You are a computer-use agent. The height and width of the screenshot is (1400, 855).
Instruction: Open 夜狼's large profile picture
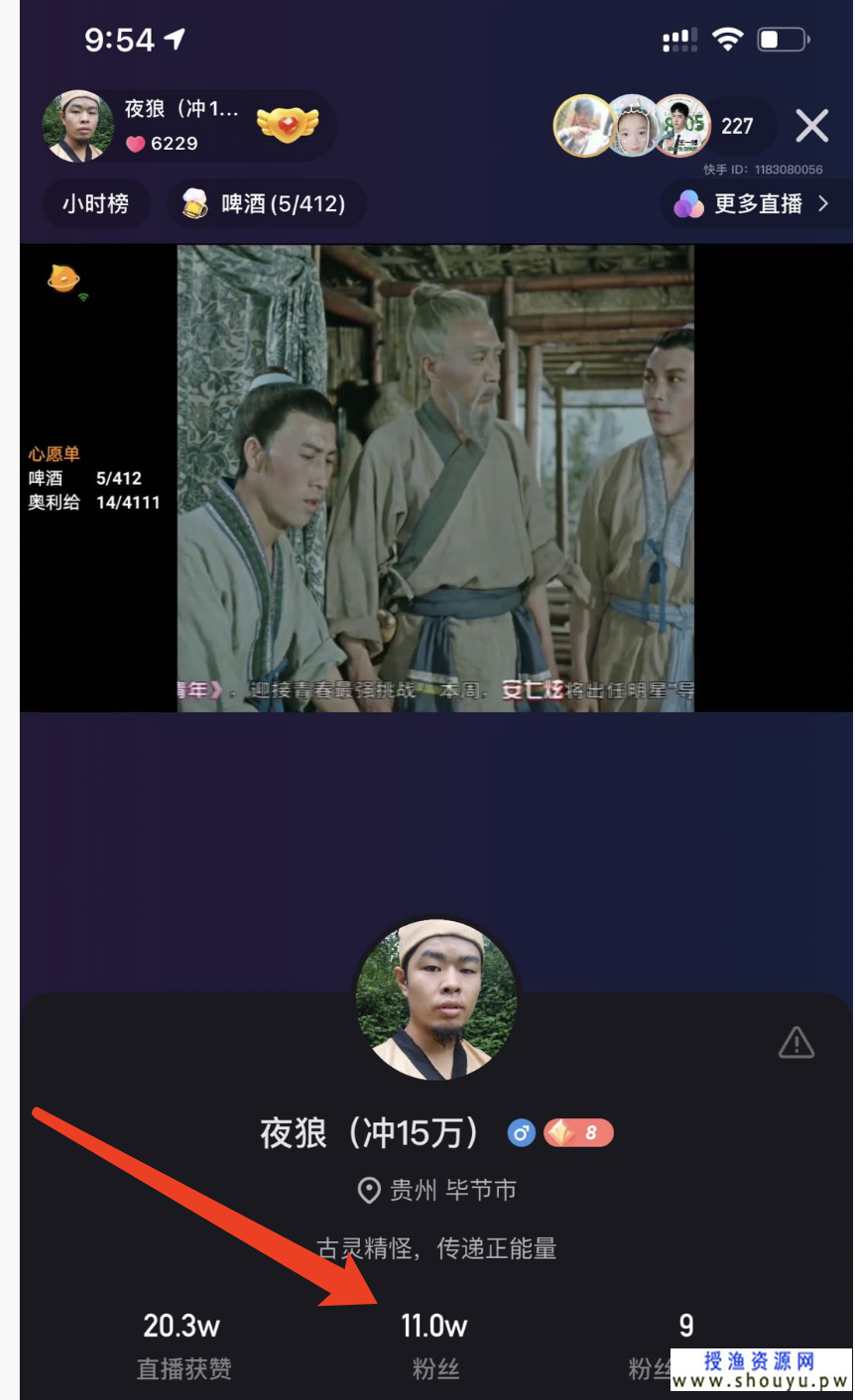[437, 996]
